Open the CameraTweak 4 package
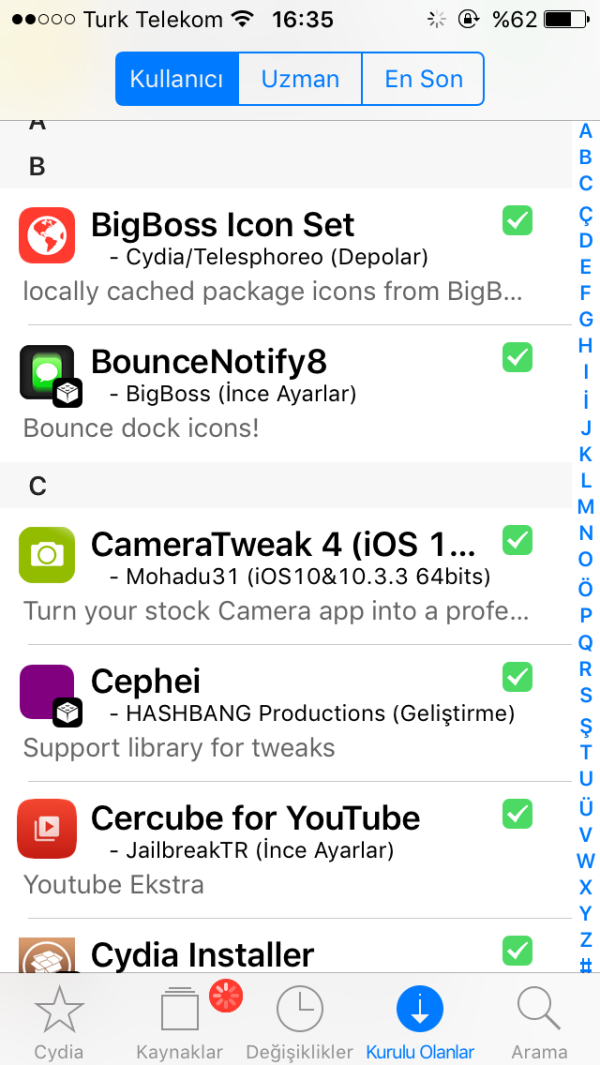The image size is (600, 1065). [x=270, y=577]
